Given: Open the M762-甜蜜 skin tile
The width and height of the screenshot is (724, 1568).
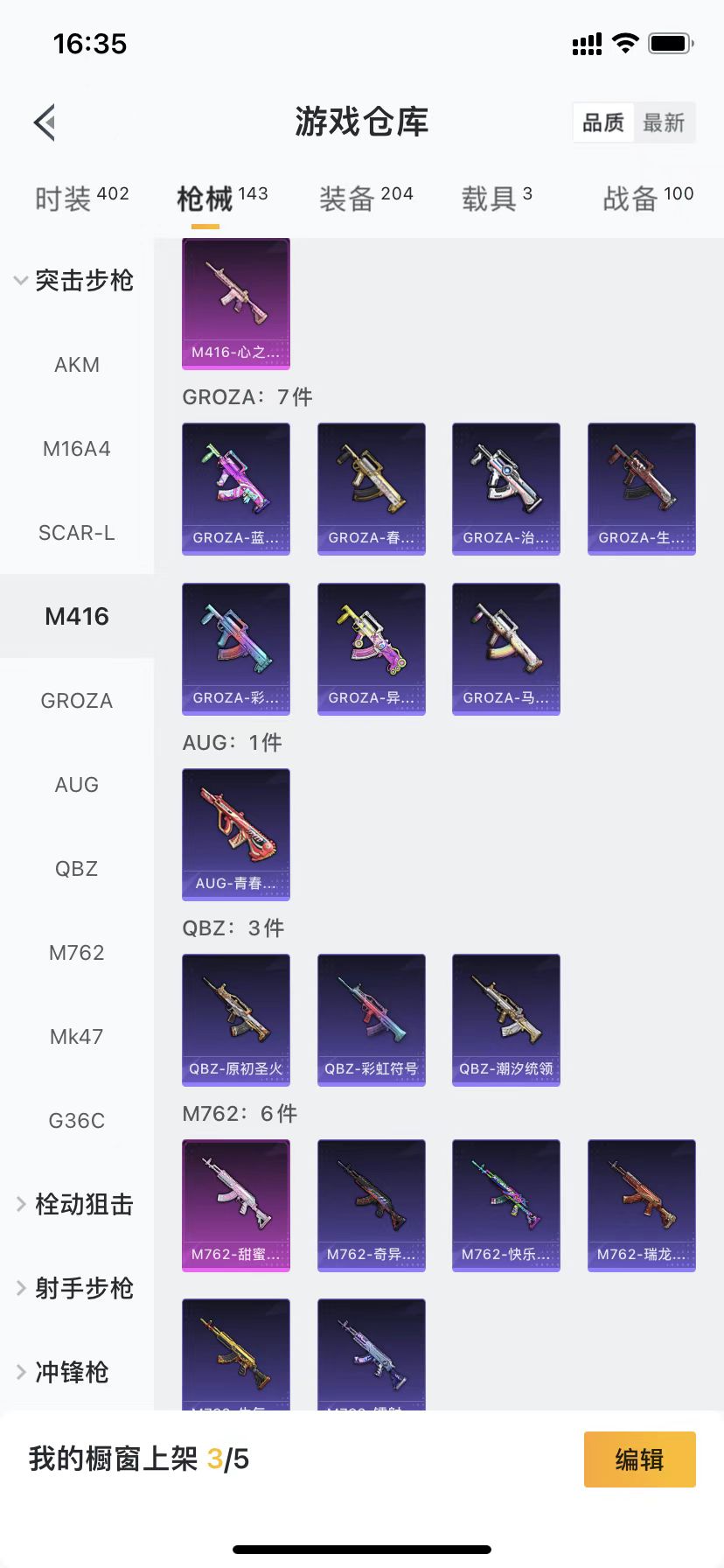Looking at the screenshot, I should point(236,1205).
